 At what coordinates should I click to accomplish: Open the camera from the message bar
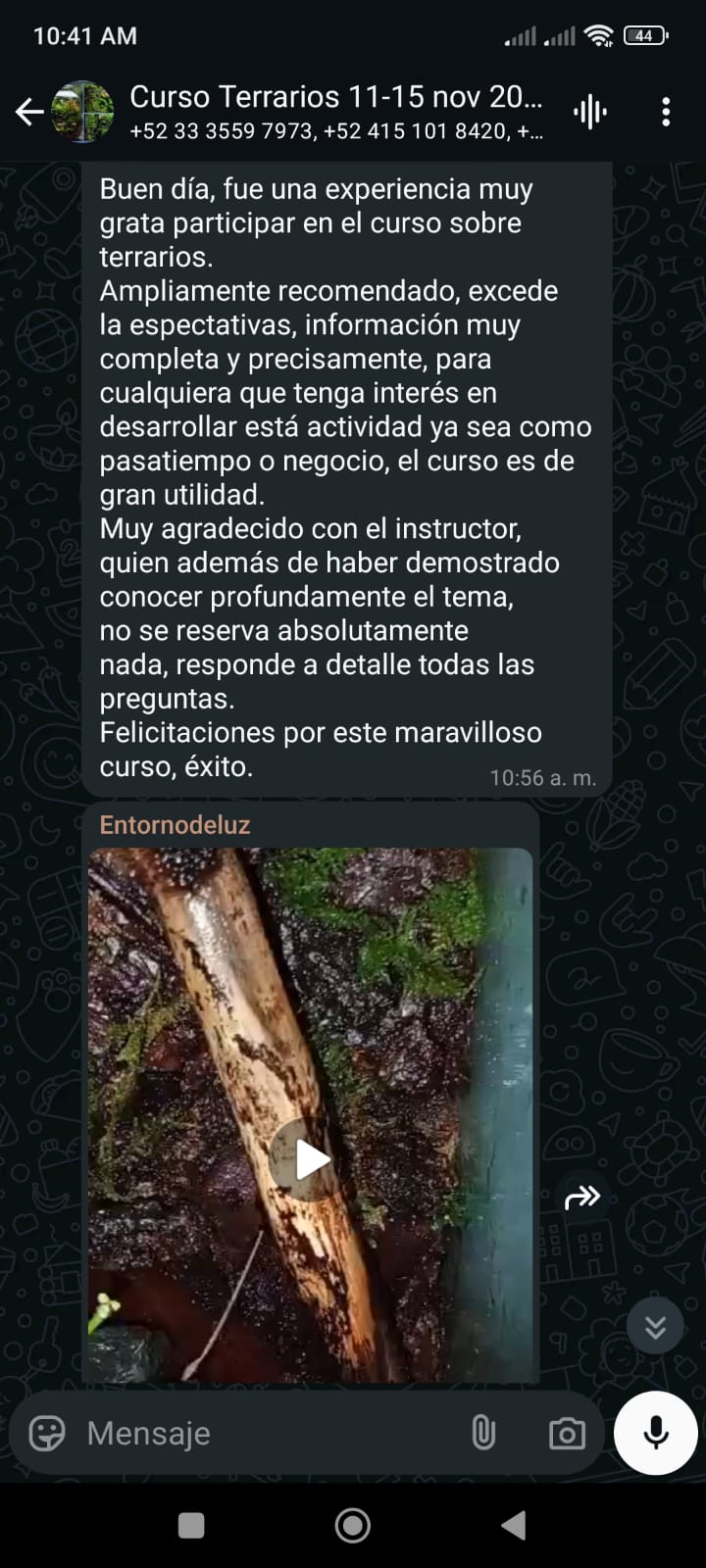[567, 1434]
